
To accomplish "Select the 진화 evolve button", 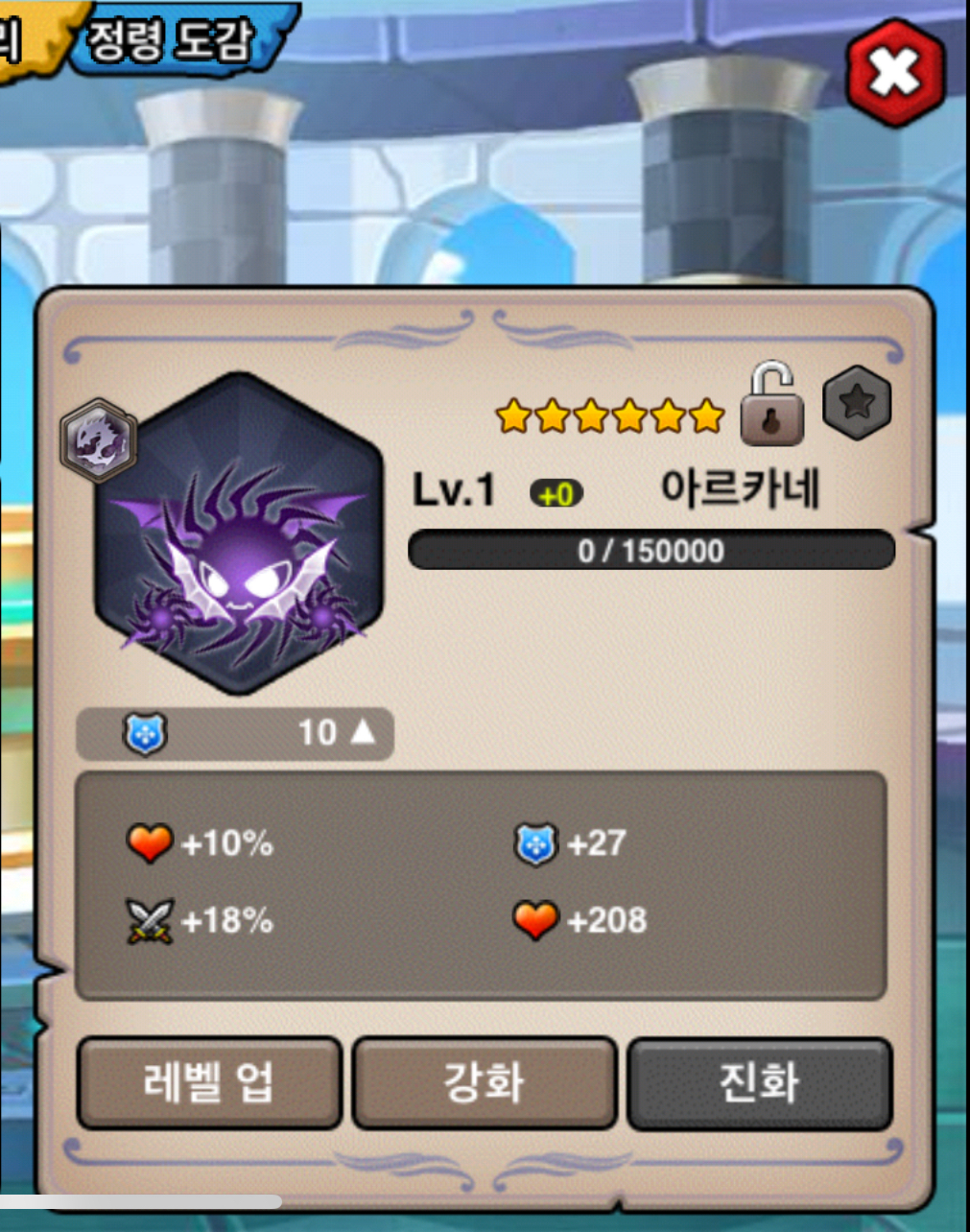I will (x=759, y=1082).
